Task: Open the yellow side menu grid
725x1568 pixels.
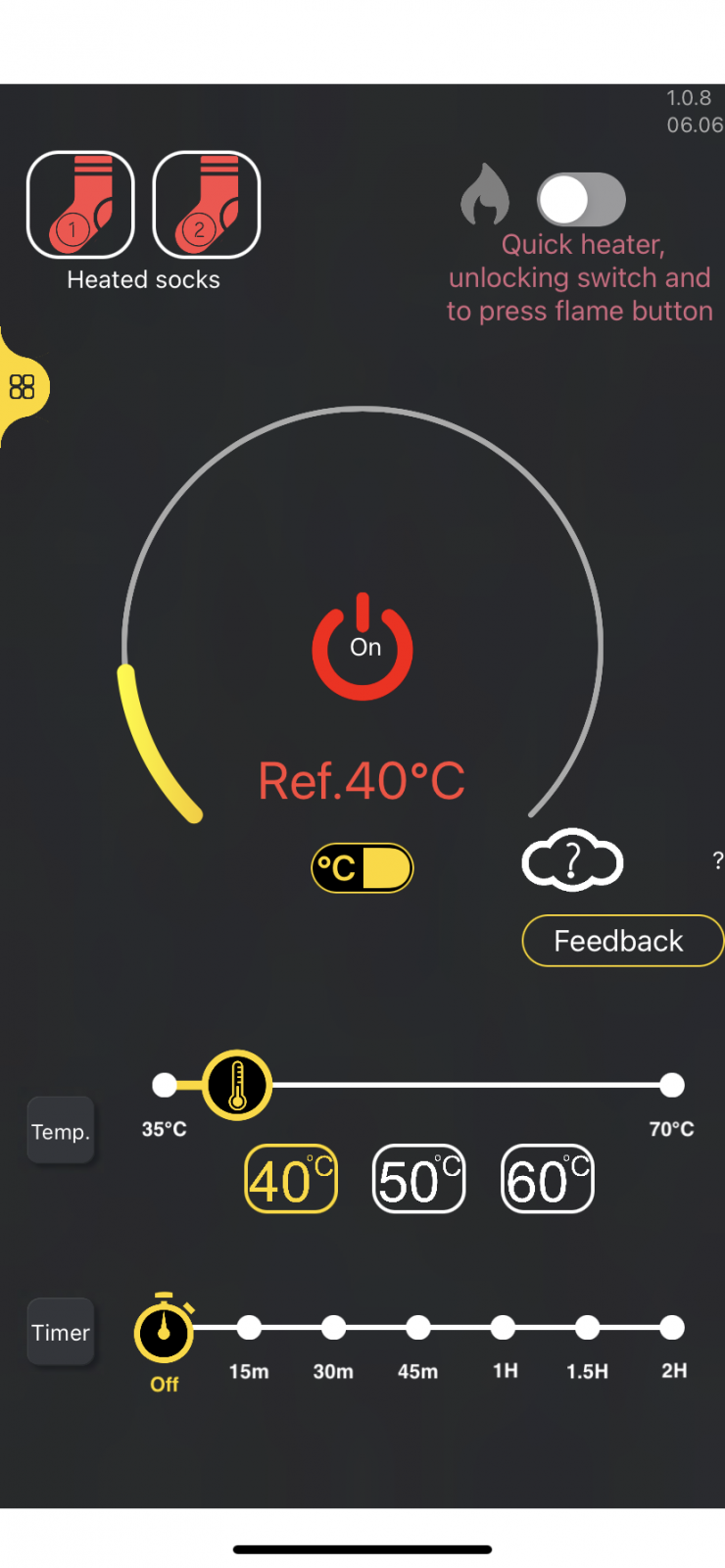Action: (x=22, y=387)
